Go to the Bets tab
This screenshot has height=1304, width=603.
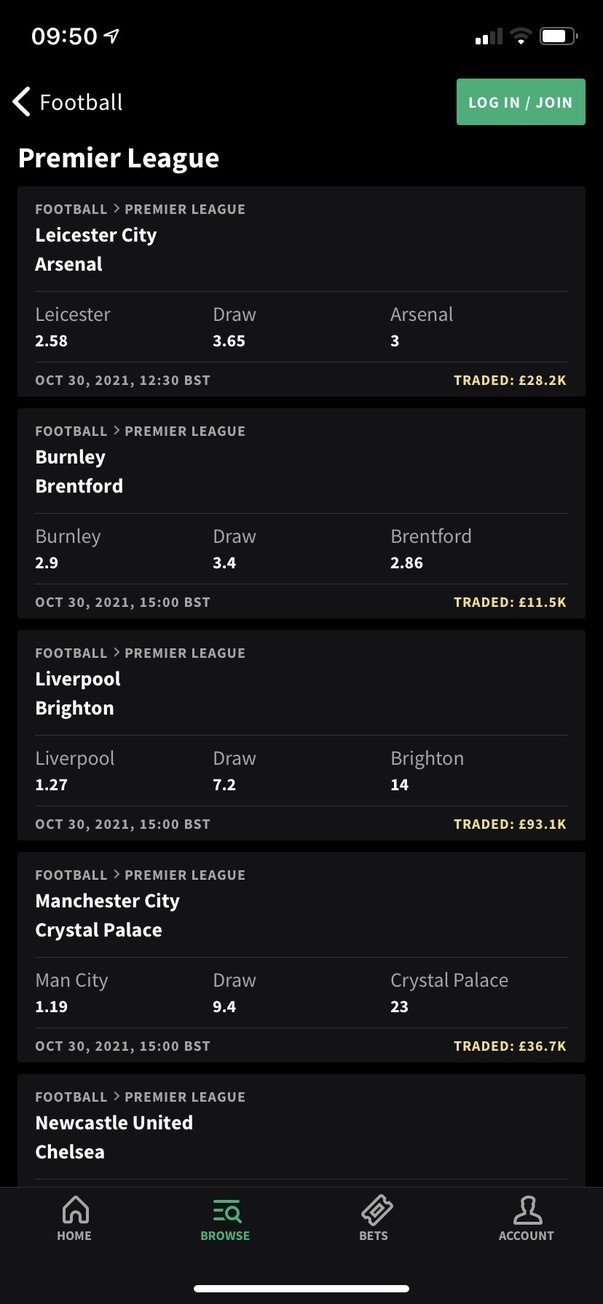376,1220
